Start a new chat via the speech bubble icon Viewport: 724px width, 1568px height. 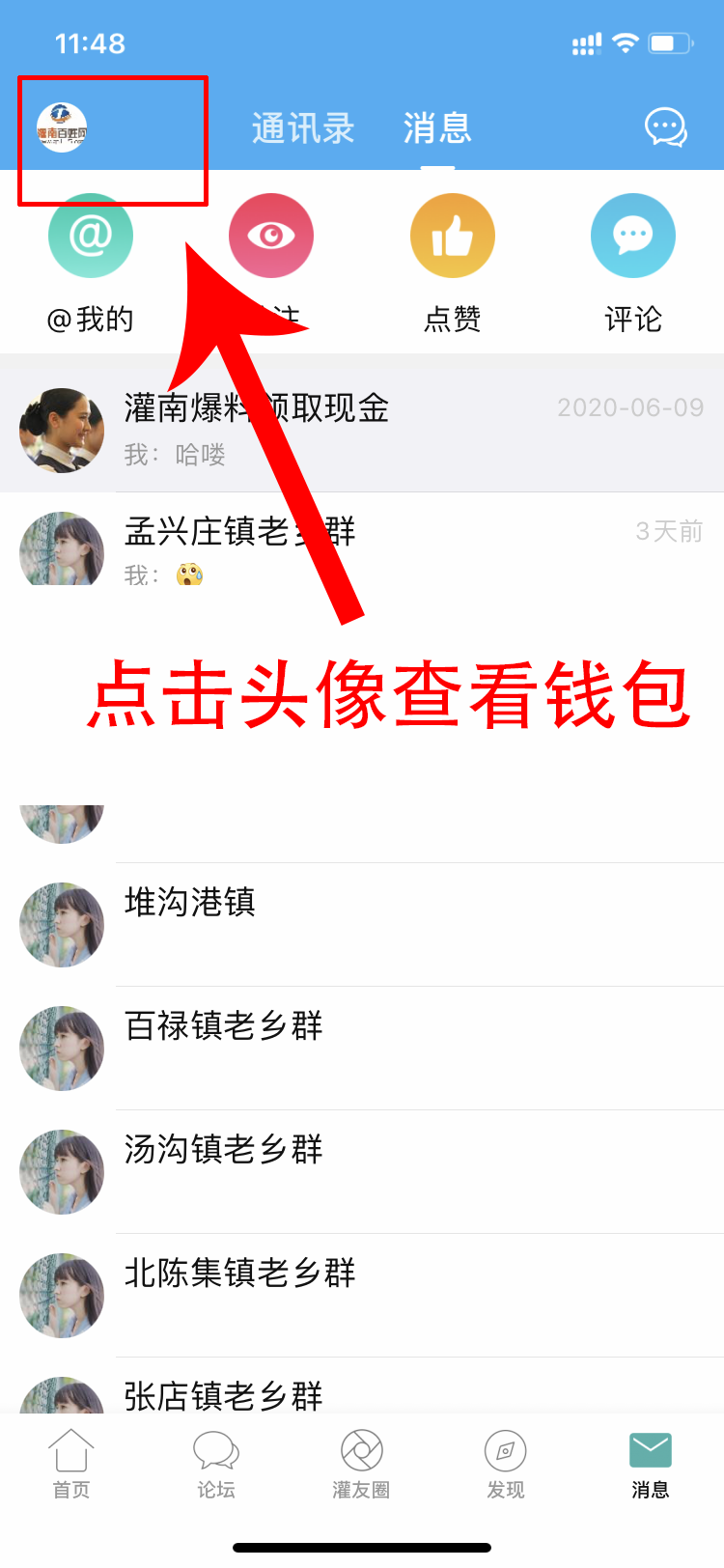665,127
